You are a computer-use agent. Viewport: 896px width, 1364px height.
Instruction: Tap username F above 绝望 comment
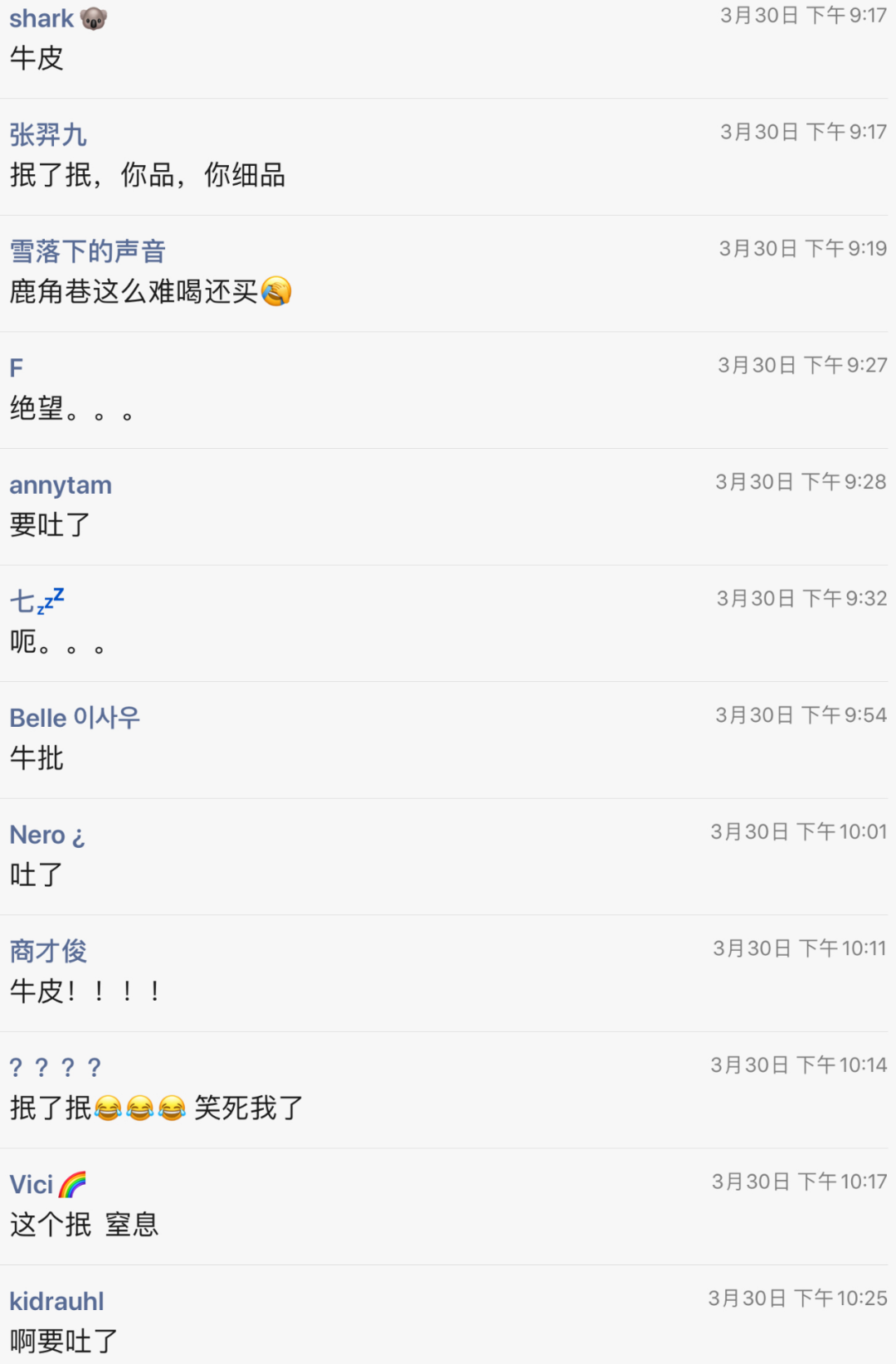17,368
